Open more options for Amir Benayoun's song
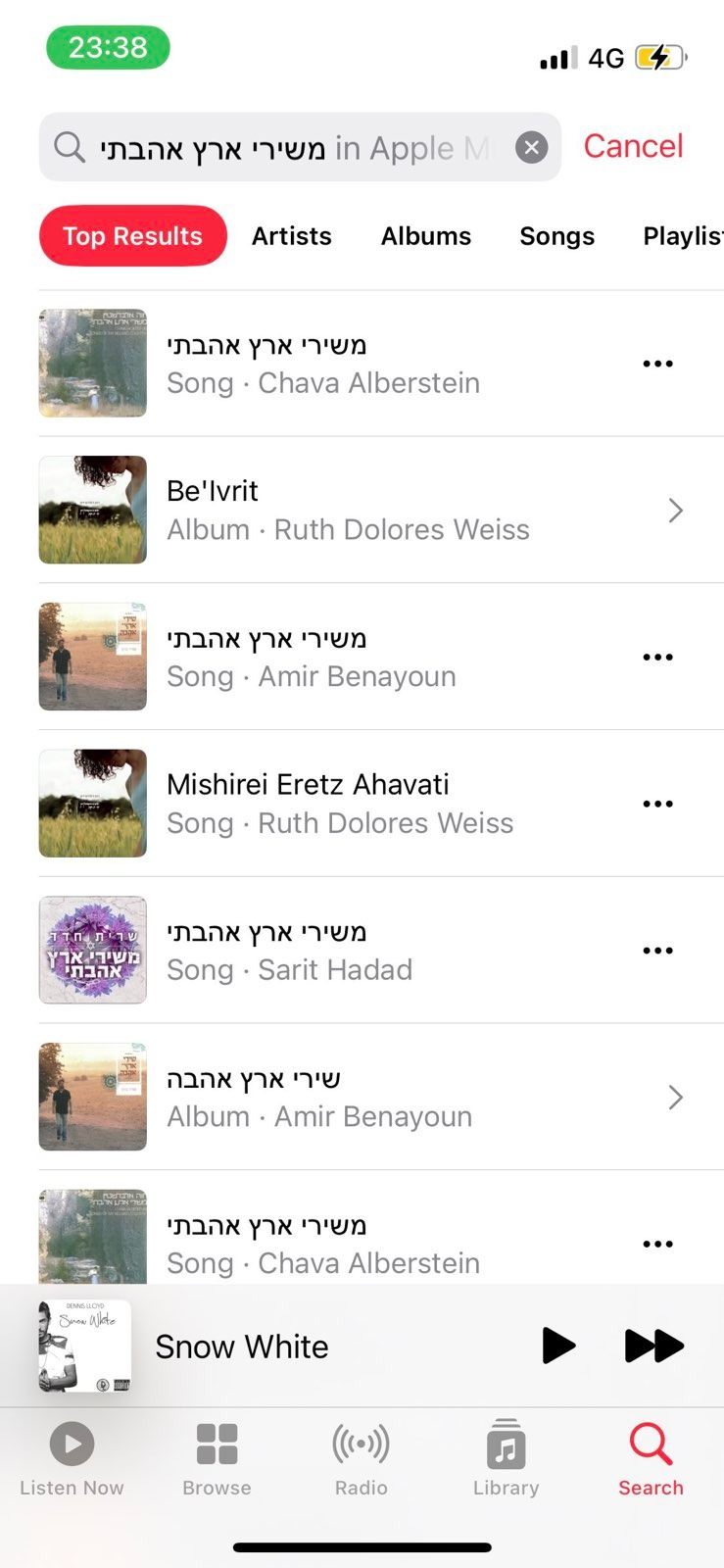 [x=657, y=657]
